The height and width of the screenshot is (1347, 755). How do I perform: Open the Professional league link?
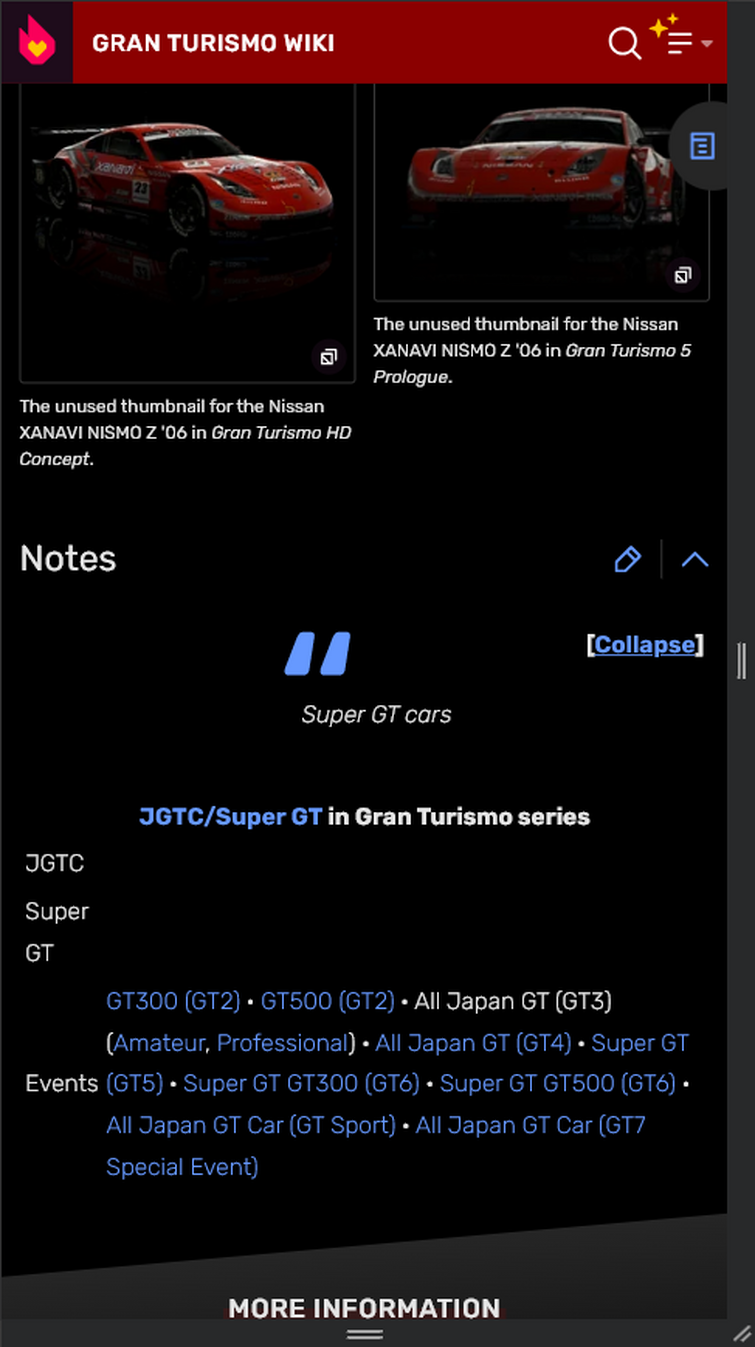(x=281, y=1043)
